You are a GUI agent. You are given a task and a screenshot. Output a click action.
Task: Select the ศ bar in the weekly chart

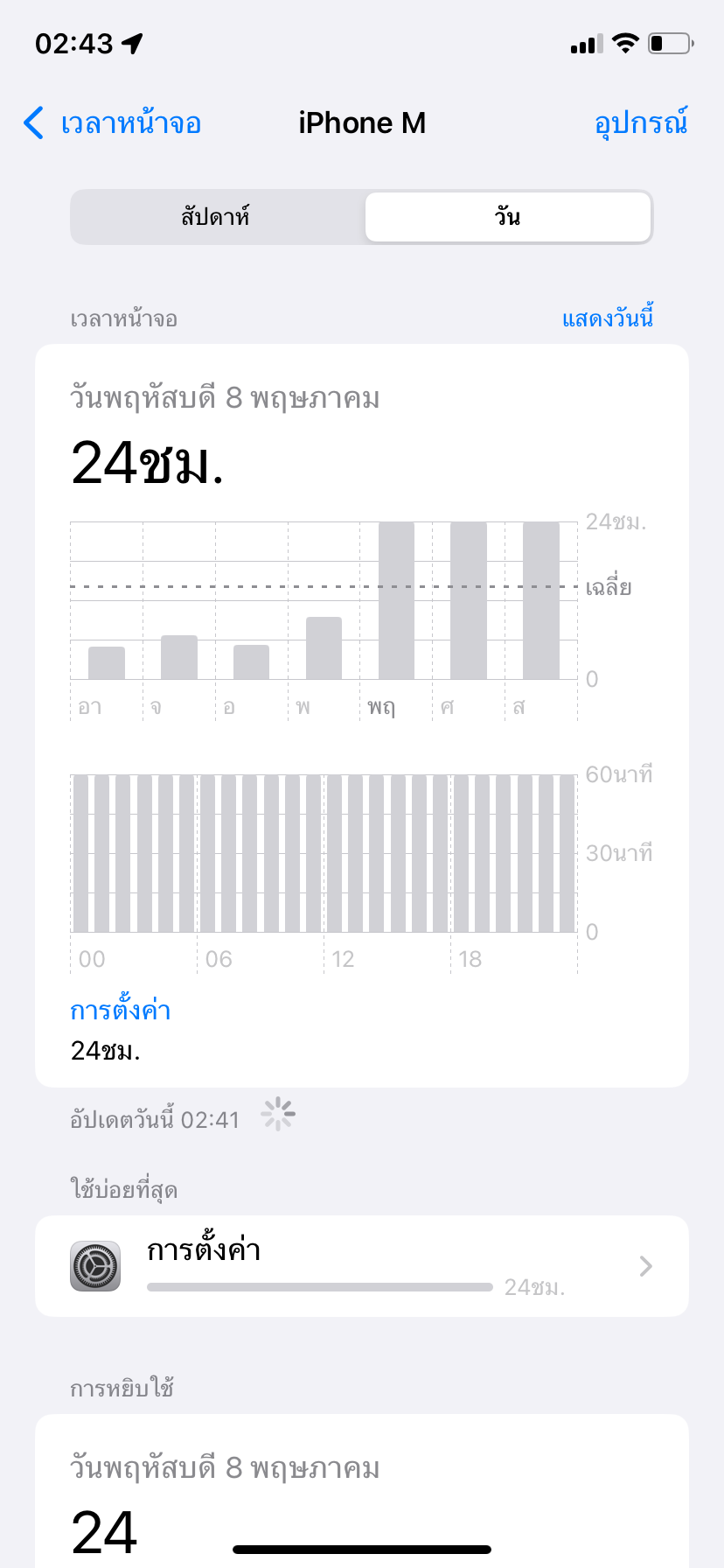469,601
